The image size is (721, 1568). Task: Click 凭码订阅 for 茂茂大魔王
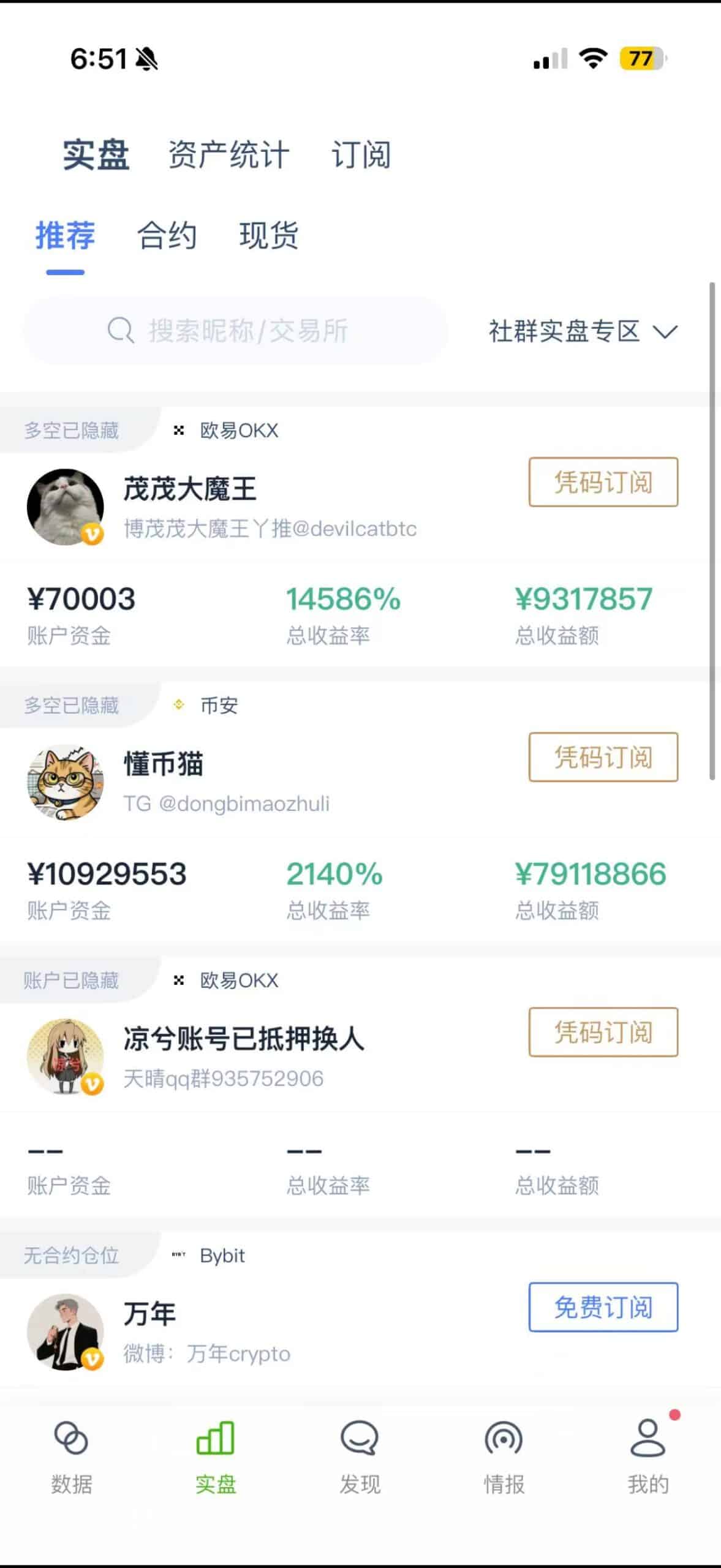point(603,483)
